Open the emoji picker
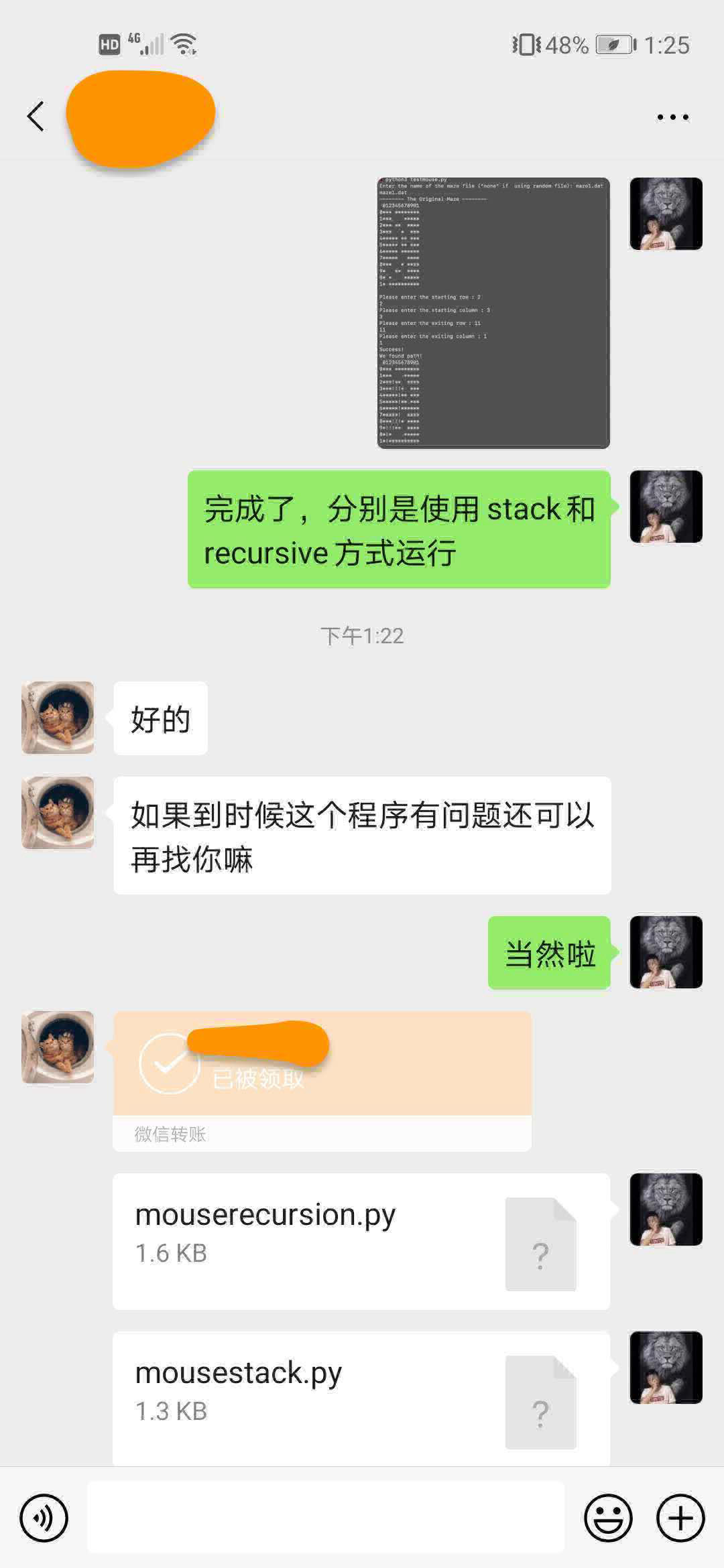This screenshot has height=1568, width=724. (608, 1518)
